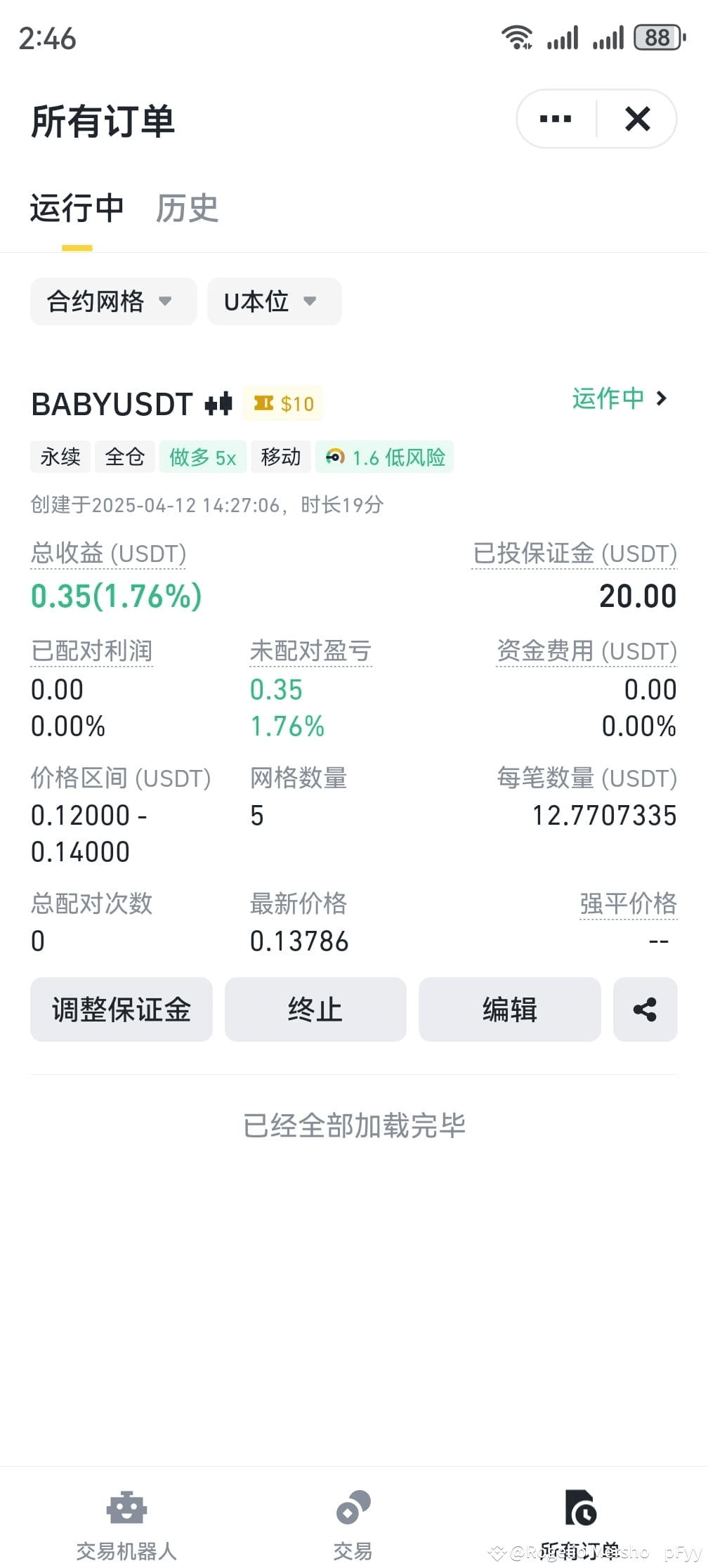Click the 编辑 edit button
Image resolution: width=708 pixels, height=1568 pixels.
(x=509, y=1010)
